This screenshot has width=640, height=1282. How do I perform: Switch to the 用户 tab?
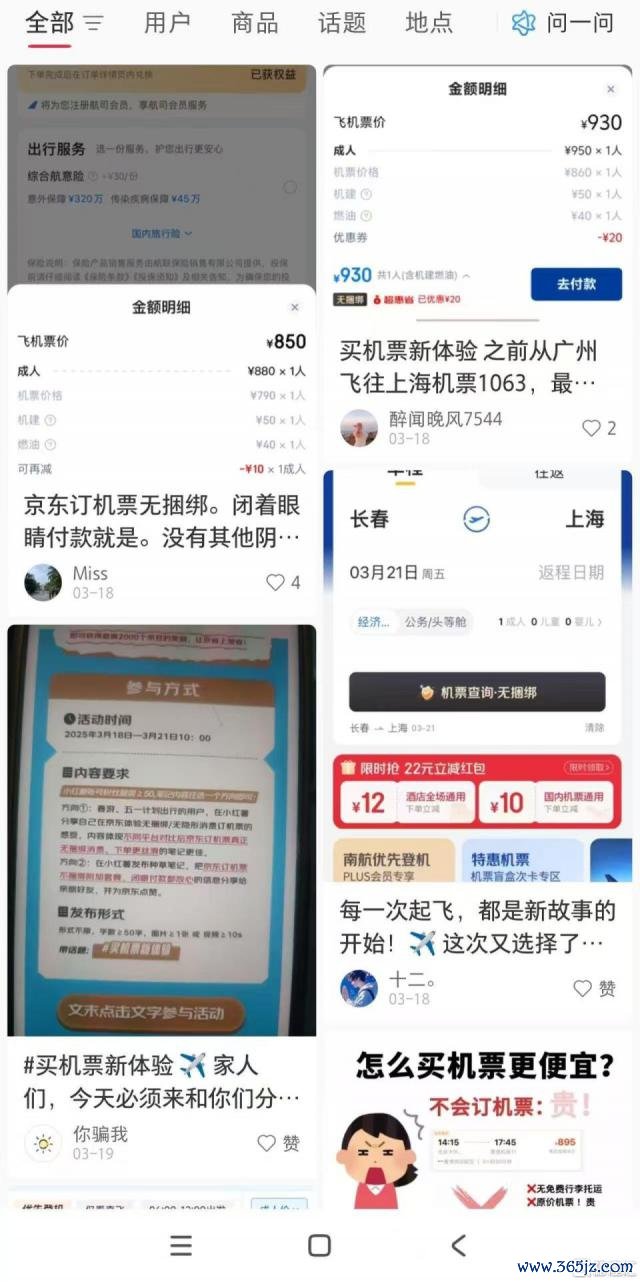tap(167, 23)
